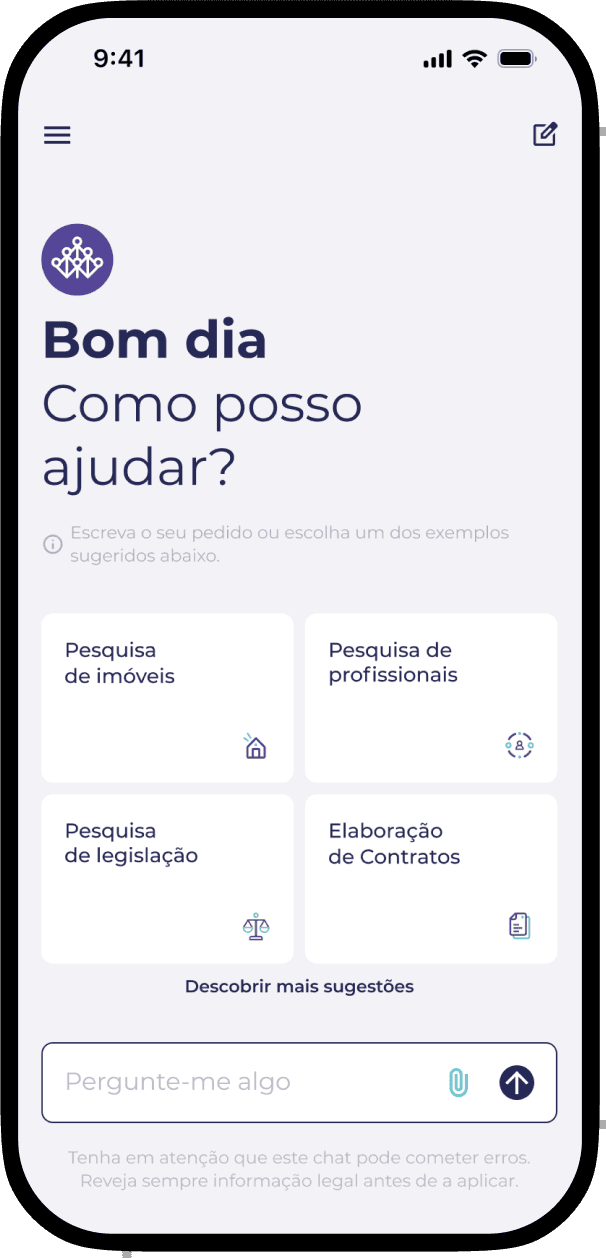Start a new chat with compose icon
The height and width of the screenshot is (1258, 606).
[x=545, y=135]
